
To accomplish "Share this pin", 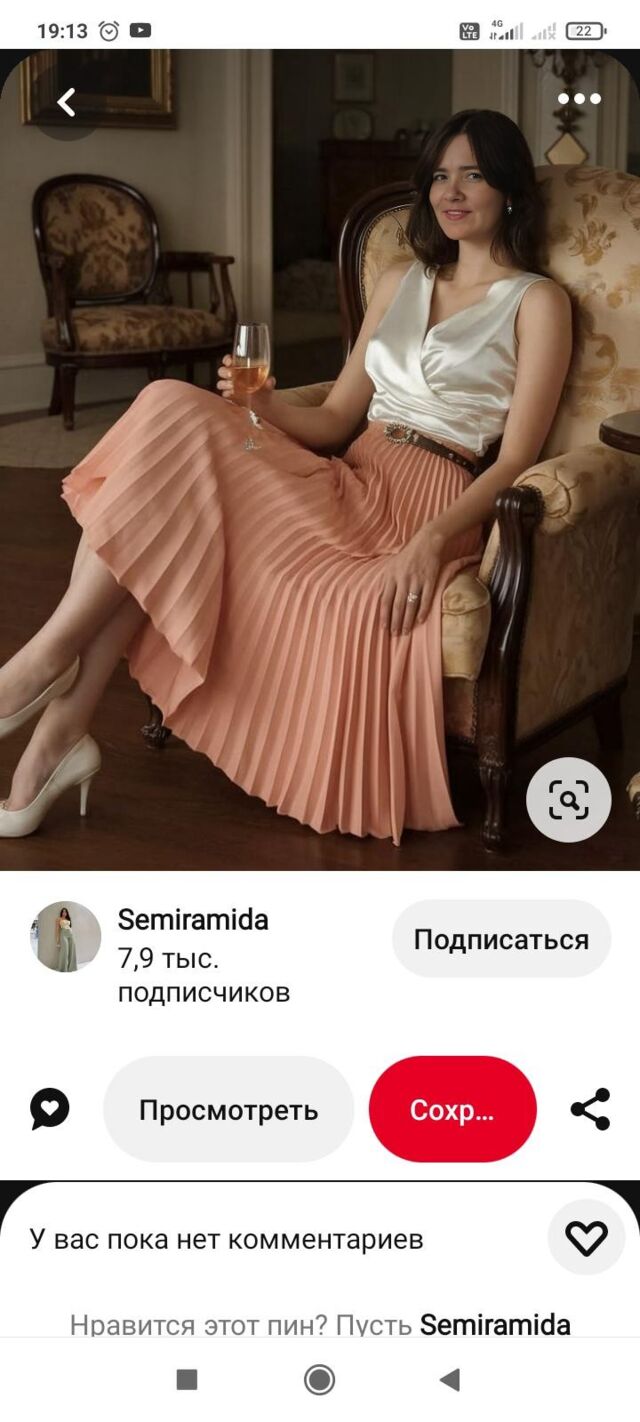I will pyautogui.click(x=590, y=1110).
